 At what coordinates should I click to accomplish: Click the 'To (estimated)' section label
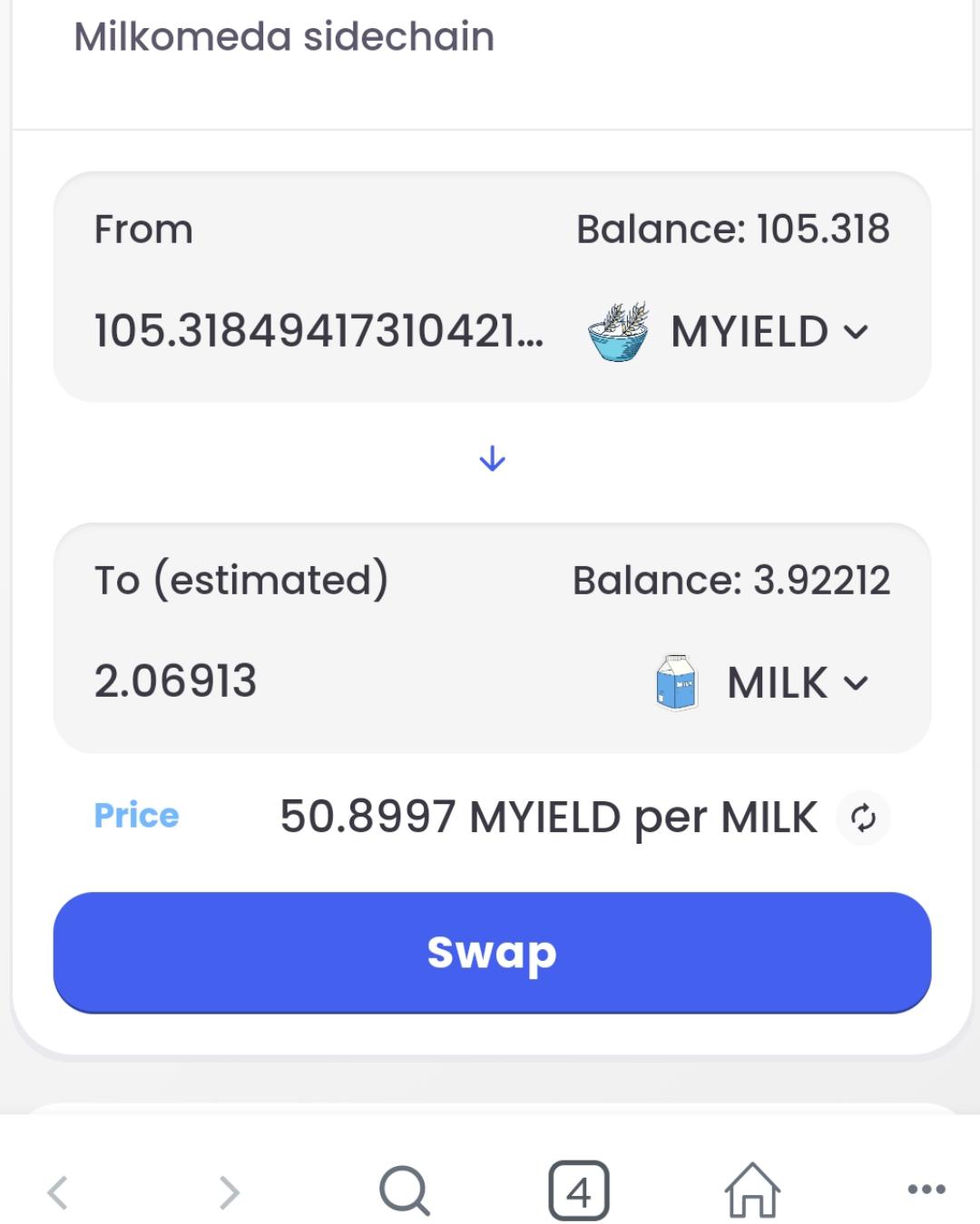pyautogui.click(x=242, y=578)
